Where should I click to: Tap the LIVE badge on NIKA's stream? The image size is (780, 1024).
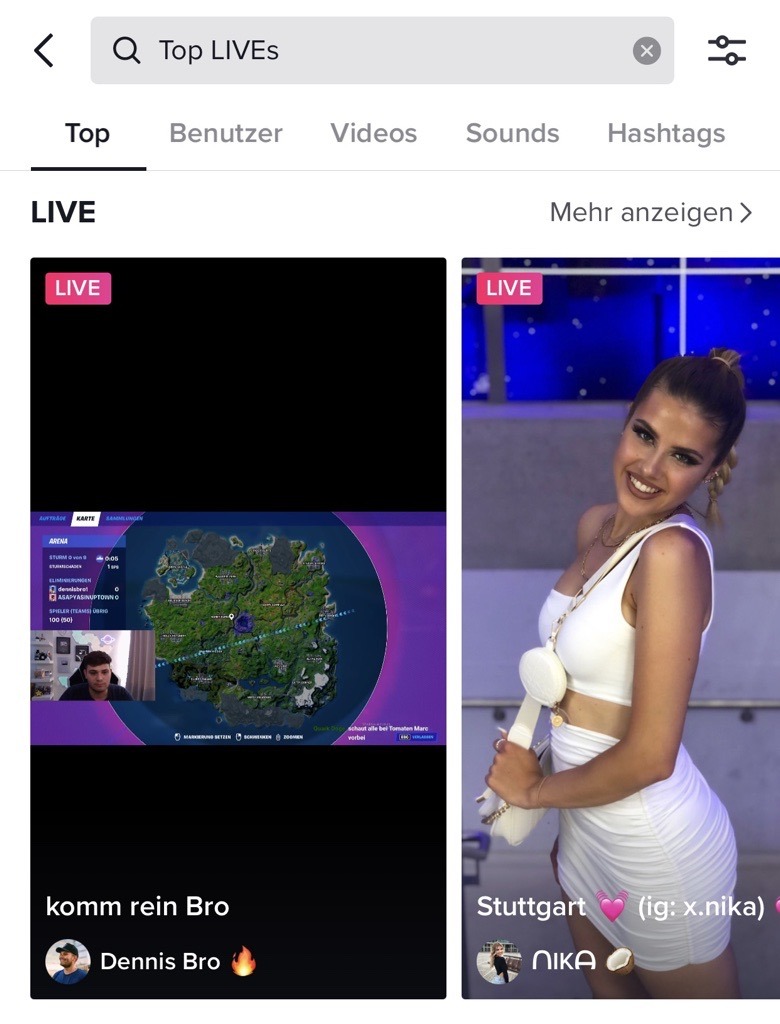(x=509, y=288)
